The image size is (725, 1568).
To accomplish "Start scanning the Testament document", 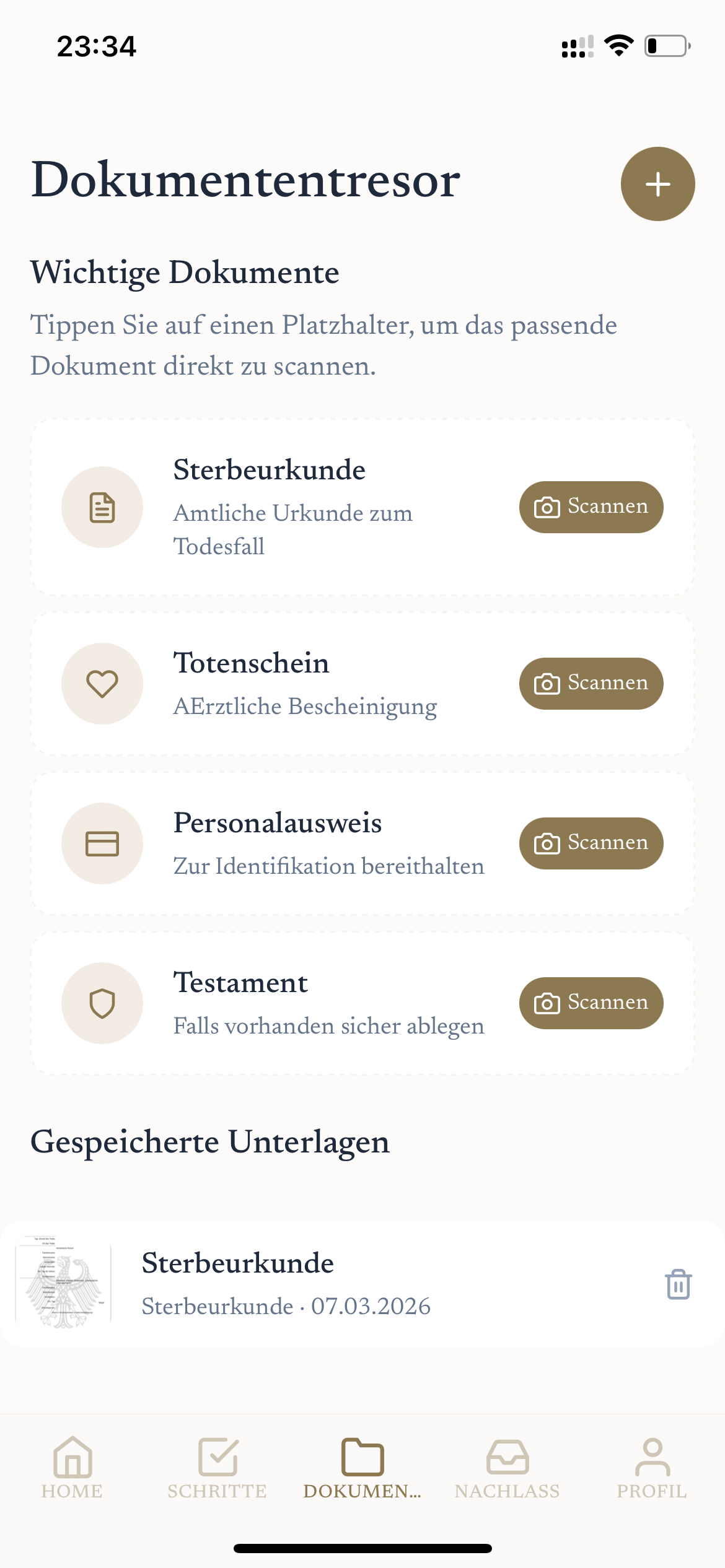I will (591, 1003).
